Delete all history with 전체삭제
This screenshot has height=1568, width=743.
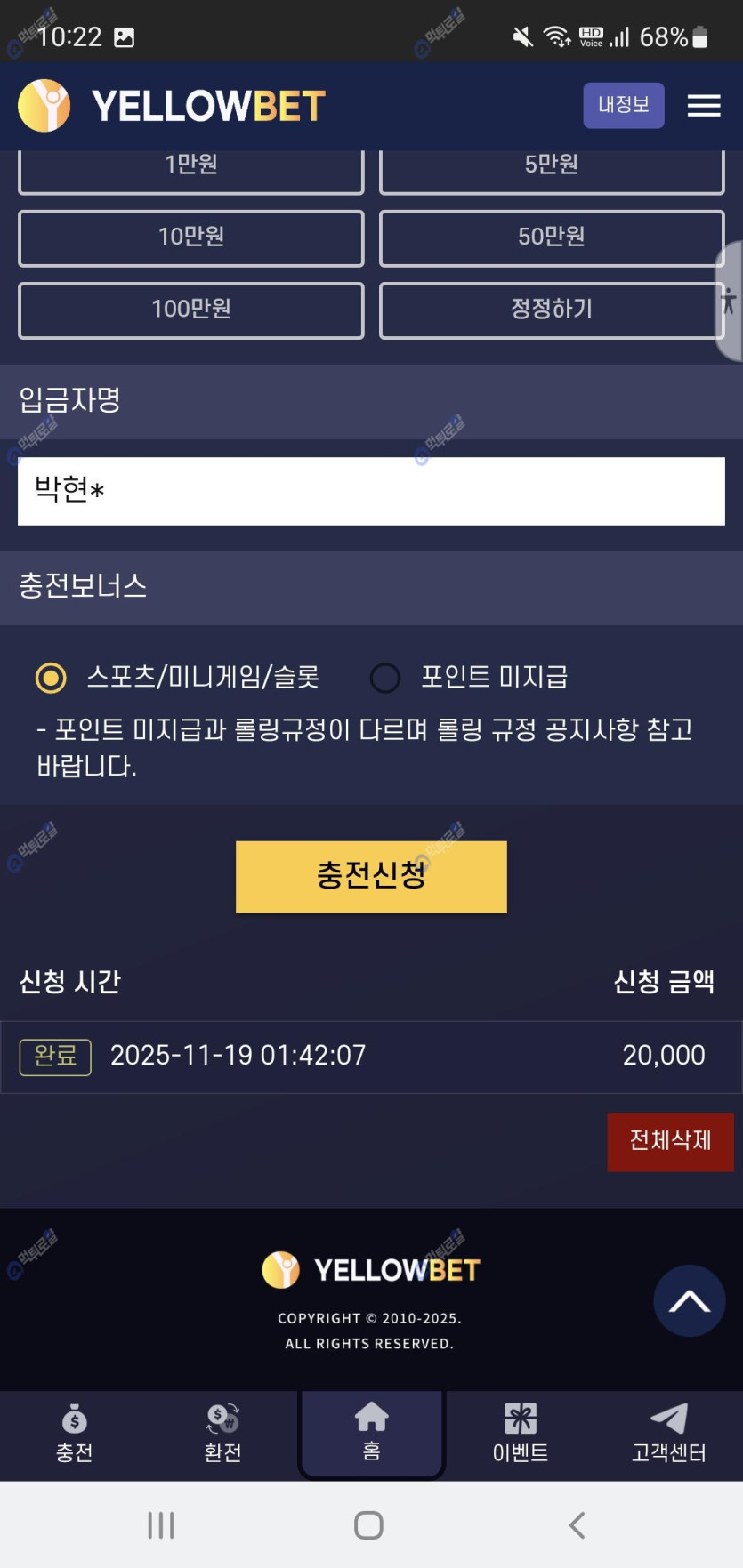click(x=670, y=1141)
